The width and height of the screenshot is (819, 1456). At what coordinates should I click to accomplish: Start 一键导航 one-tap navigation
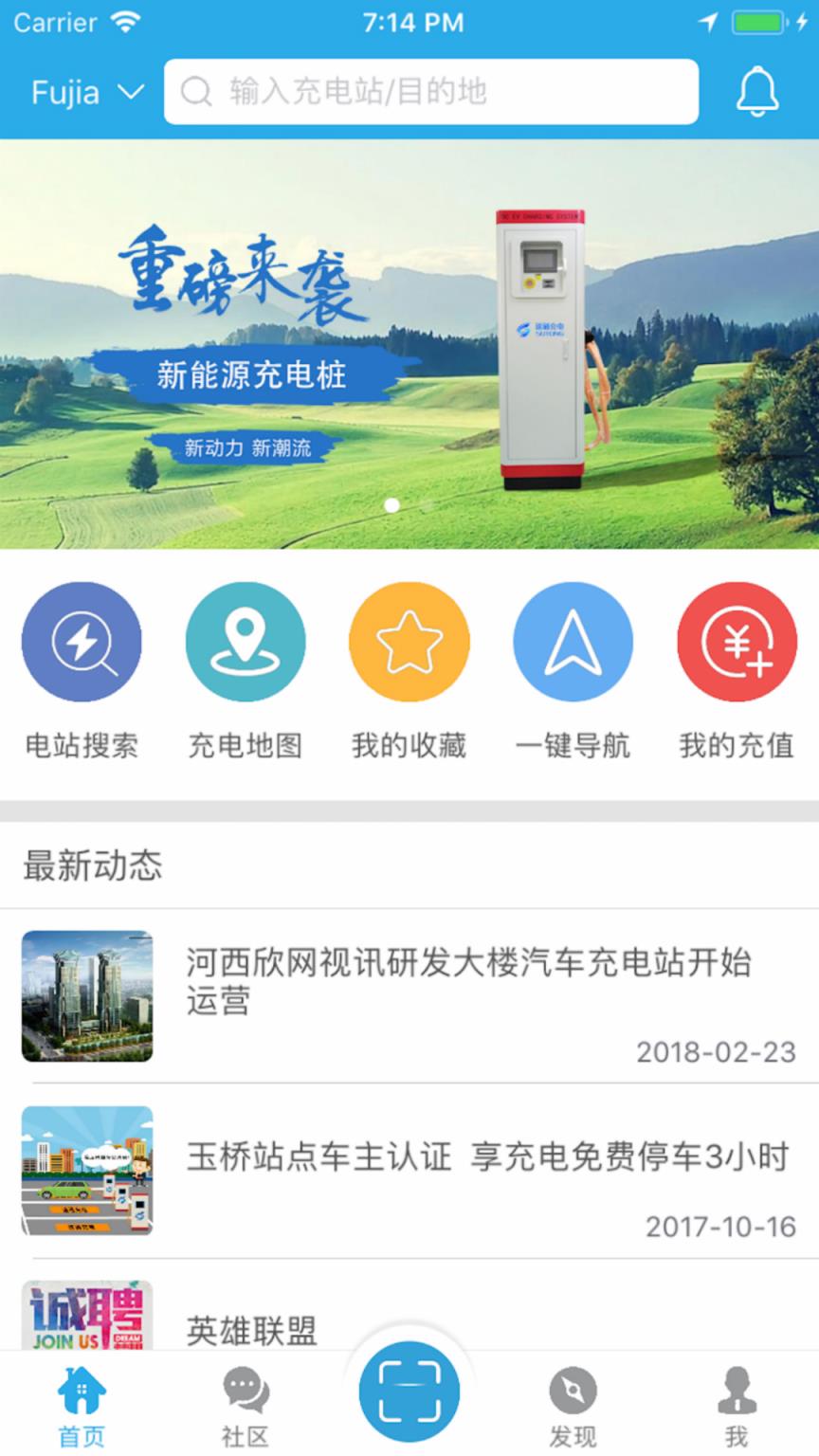pos(573,641)
